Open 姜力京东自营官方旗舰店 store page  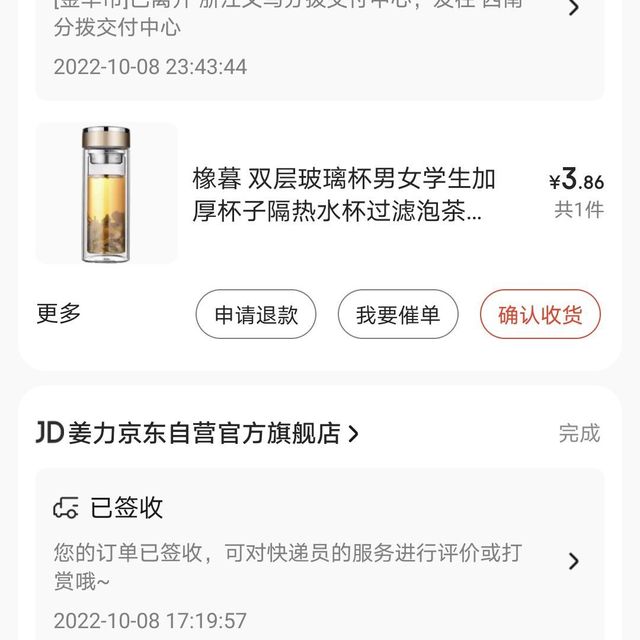coord(198,433)
